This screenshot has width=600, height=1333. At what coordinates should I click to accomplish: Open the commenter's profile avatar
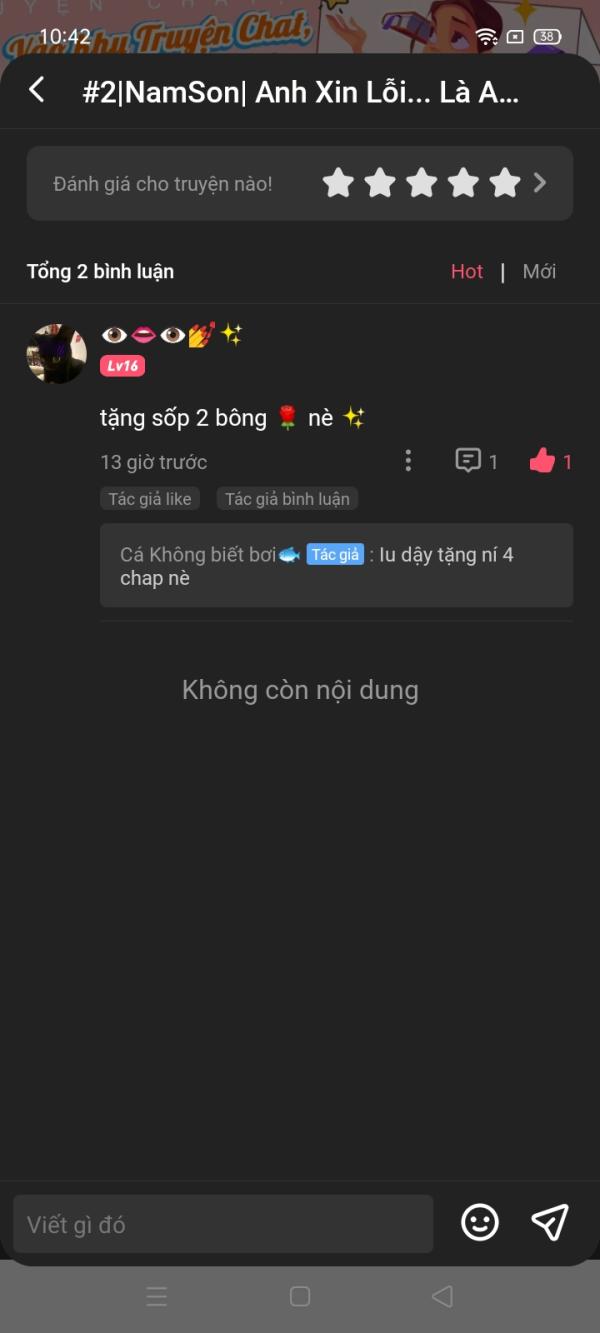click(56, 353)
